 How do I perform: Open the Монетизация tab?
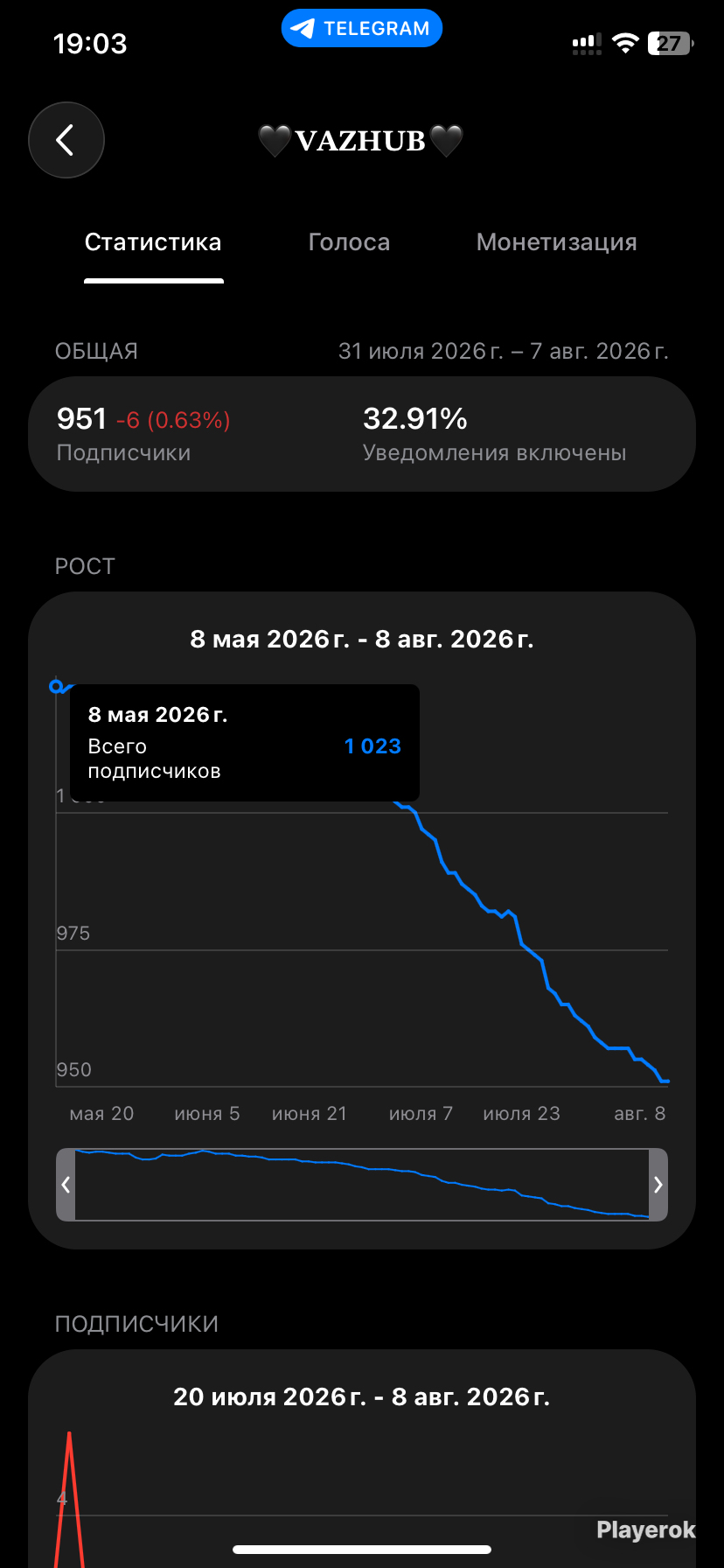point(556,242)
